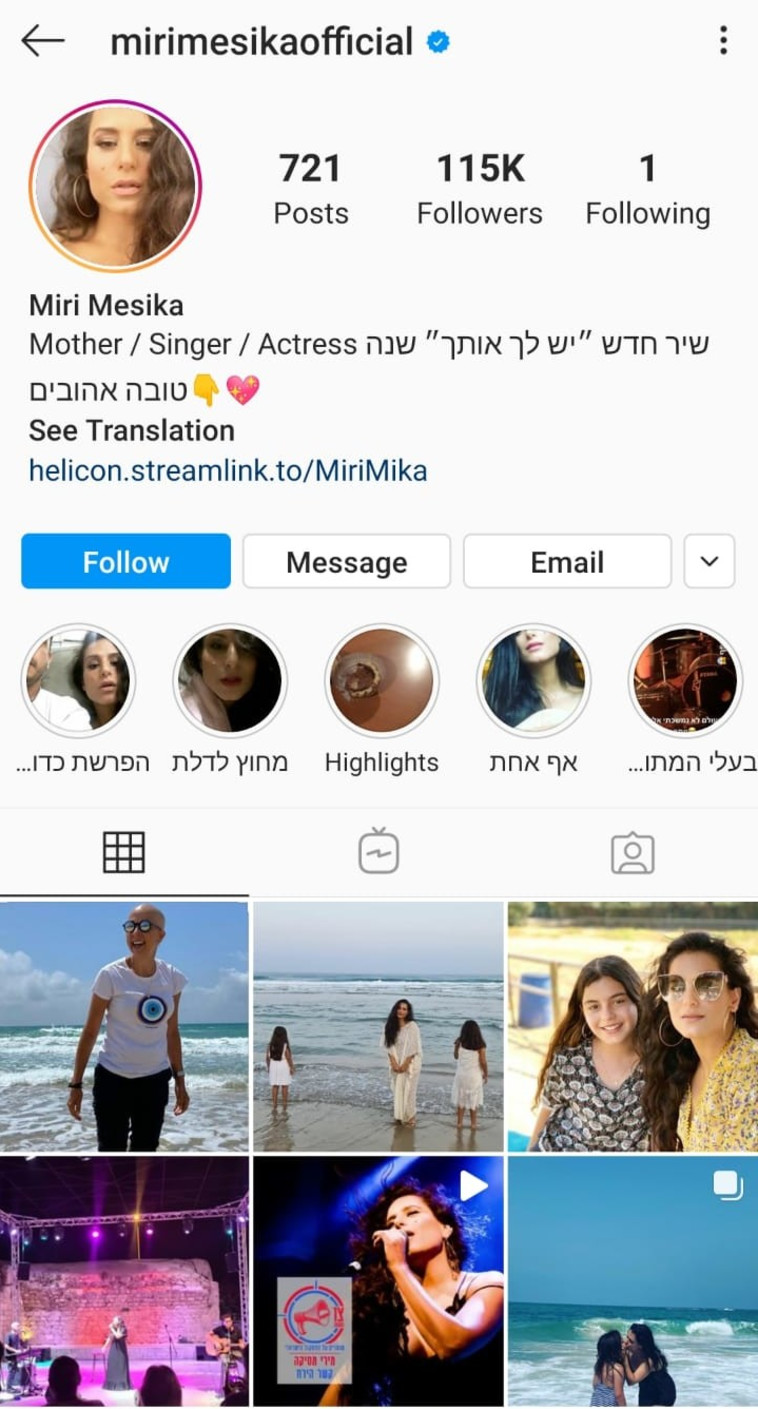Open the post with the evil-eye t-shirt
Viewport: 758px width, 1409px height.
click(124, 1026)
